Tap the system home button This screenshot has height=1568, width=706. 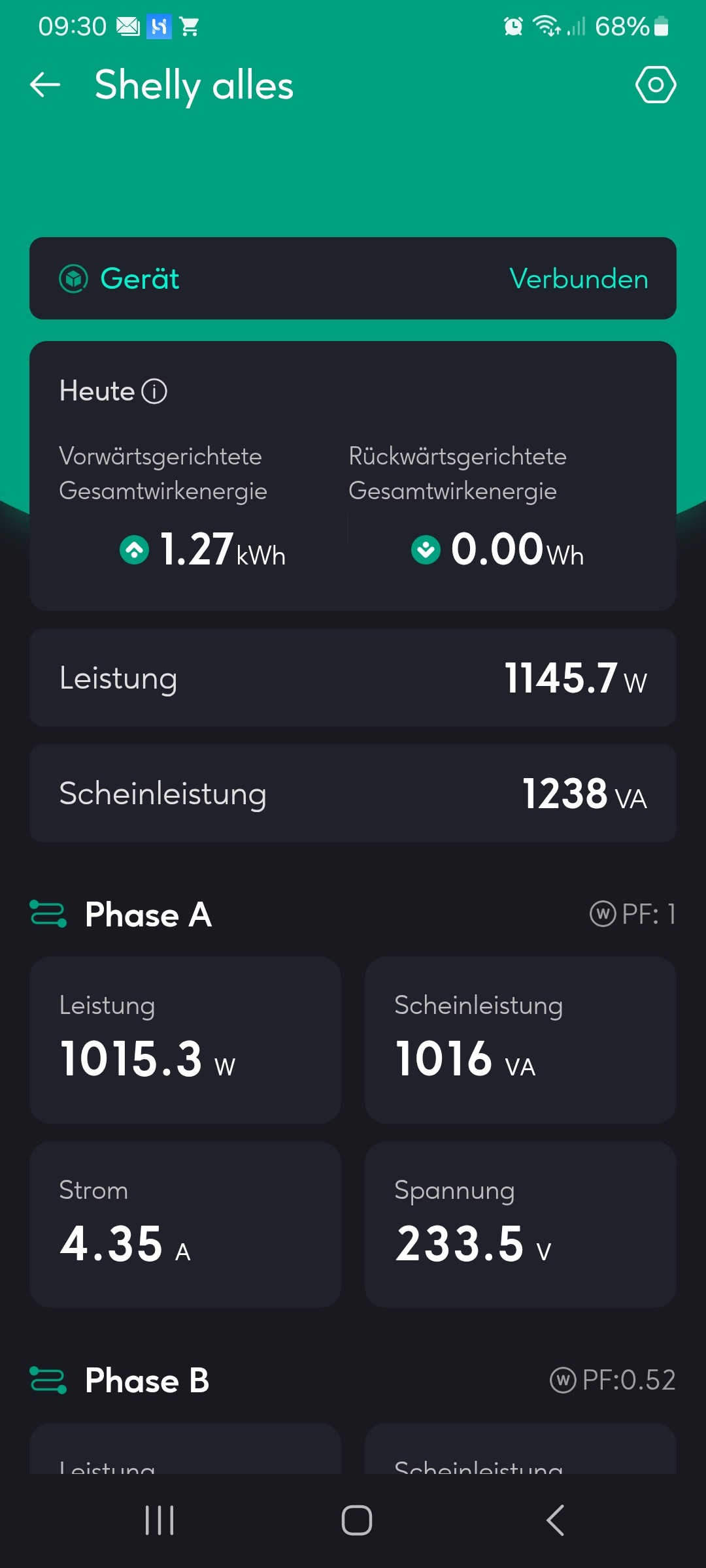(x=357, y=1520)
